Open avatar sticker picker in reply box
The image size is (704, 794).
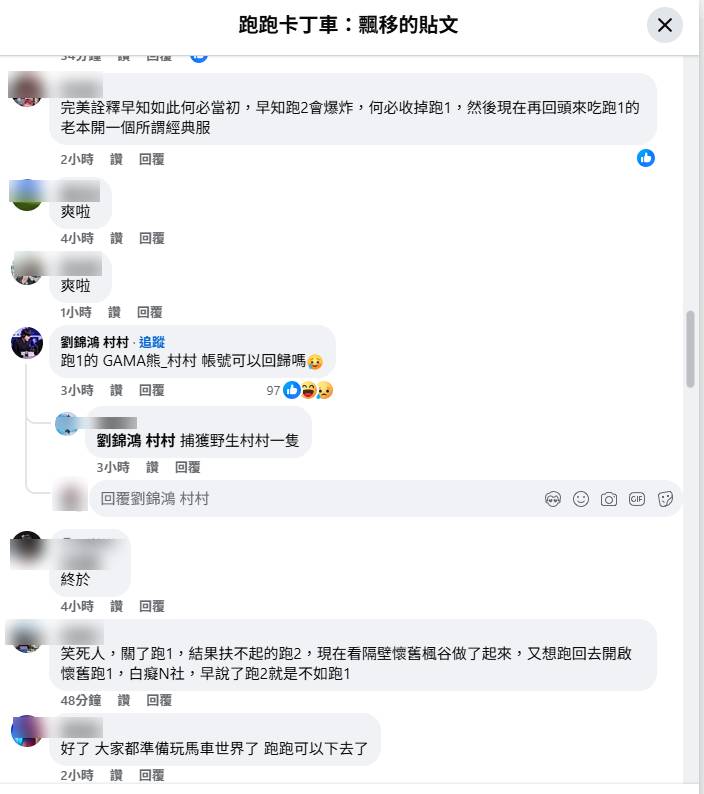(553, 499)
